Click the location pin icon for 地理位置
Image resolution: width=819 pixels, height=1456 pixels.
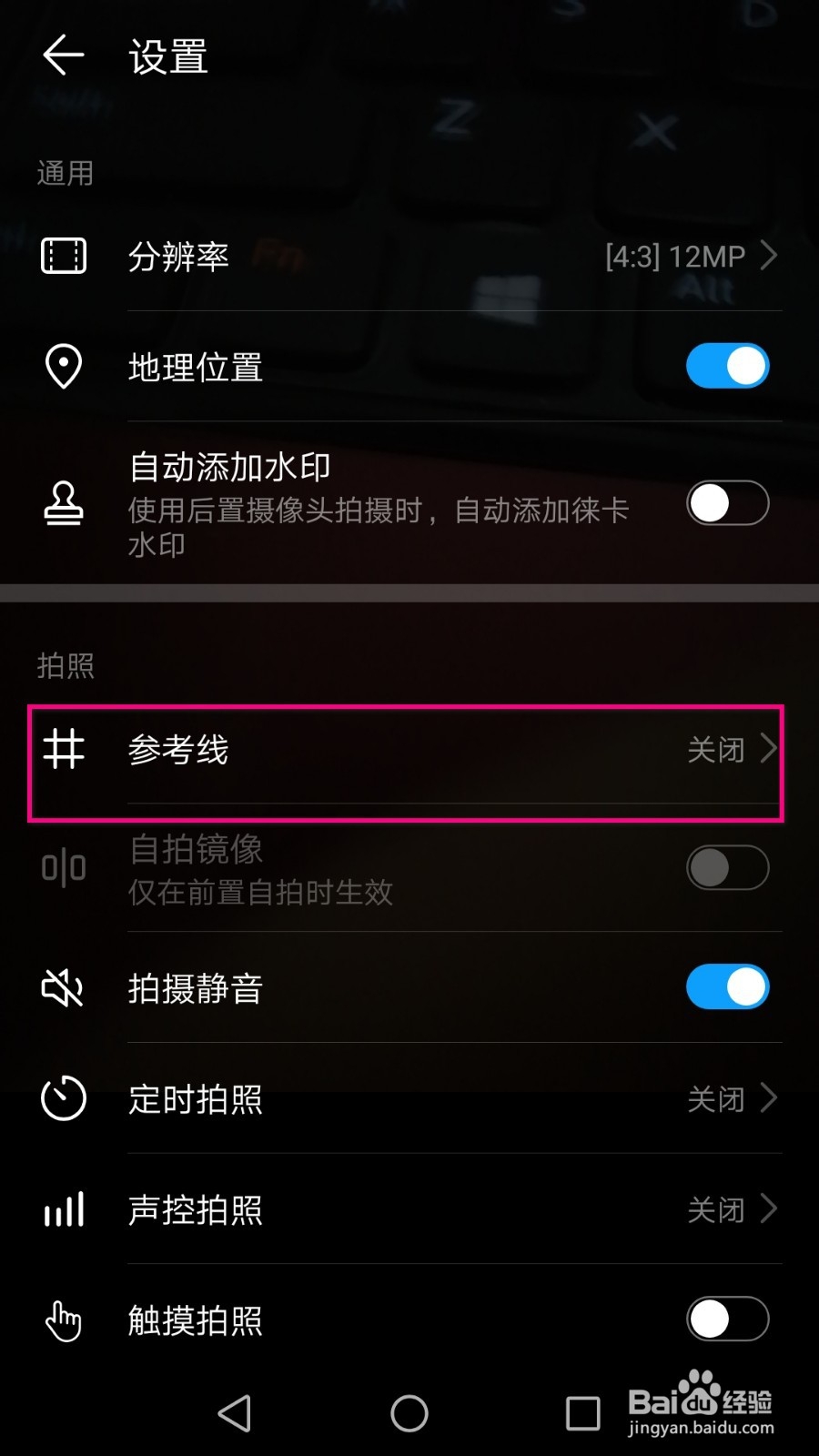(x=64, y=368)
